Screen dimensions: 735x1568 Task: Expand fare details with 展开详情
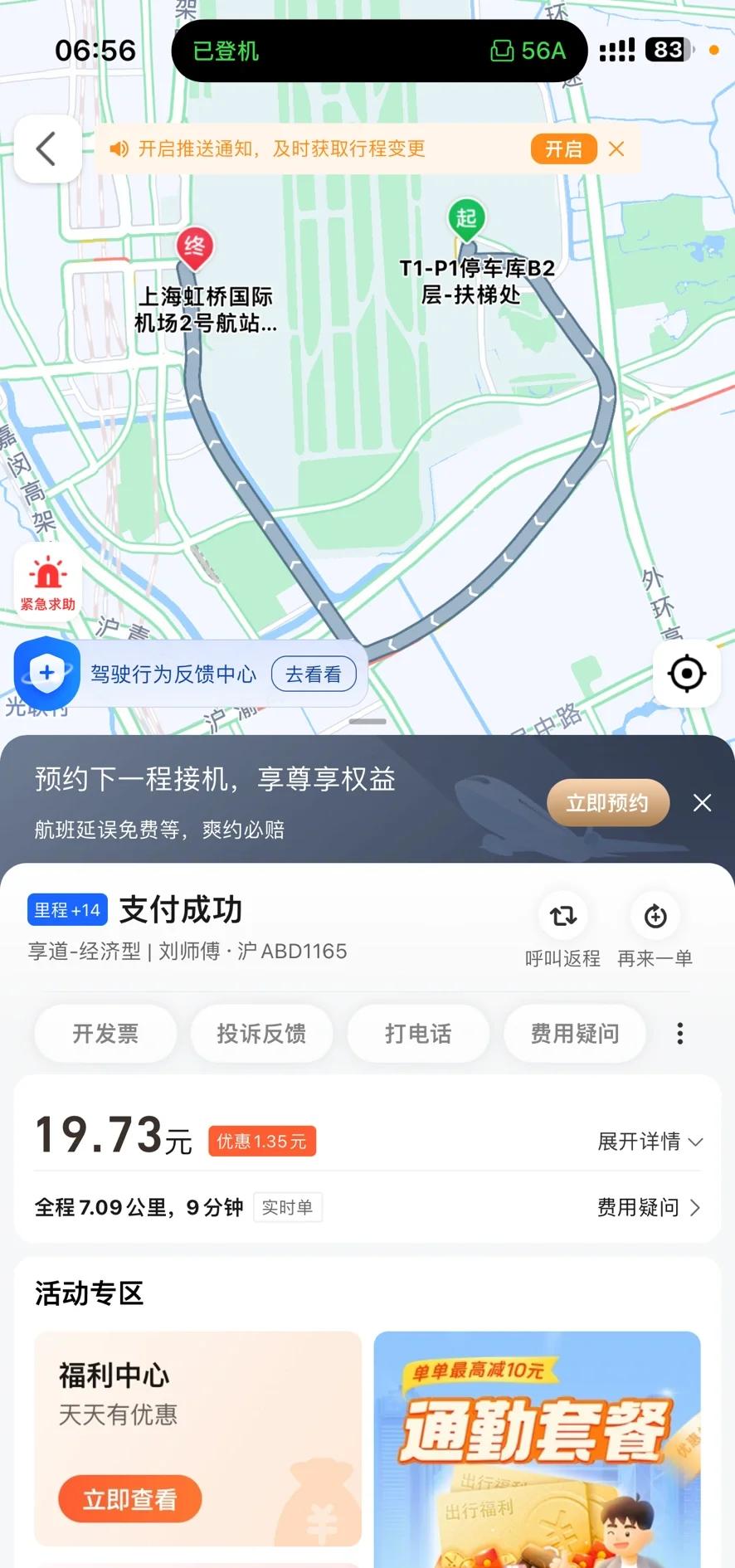pyautogui.click(x=650, y=1142)
